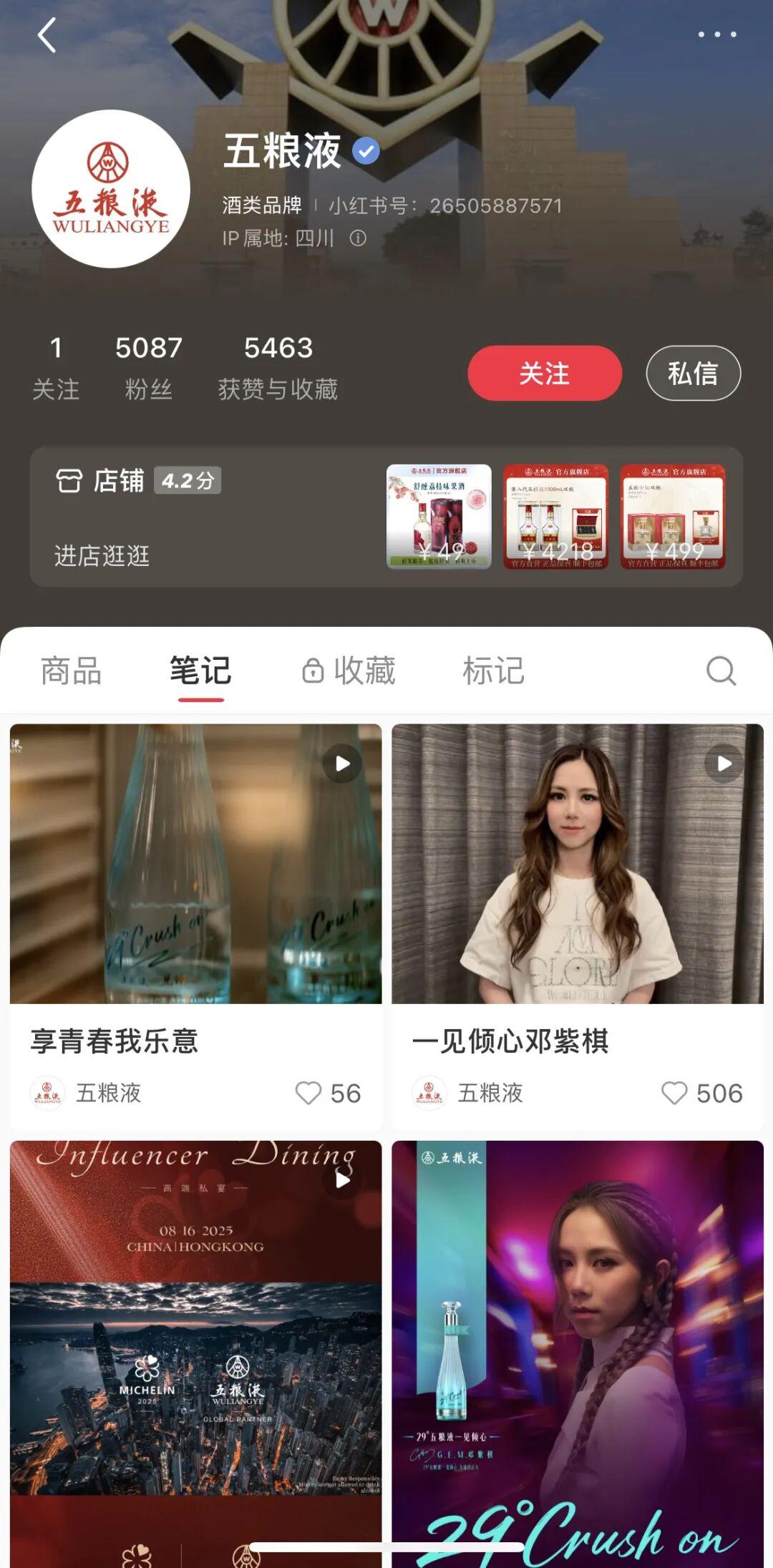The width and height of the screenshot is (773, 1568).
Task: Switch to the 商品 tab
Action: point(71,671)
